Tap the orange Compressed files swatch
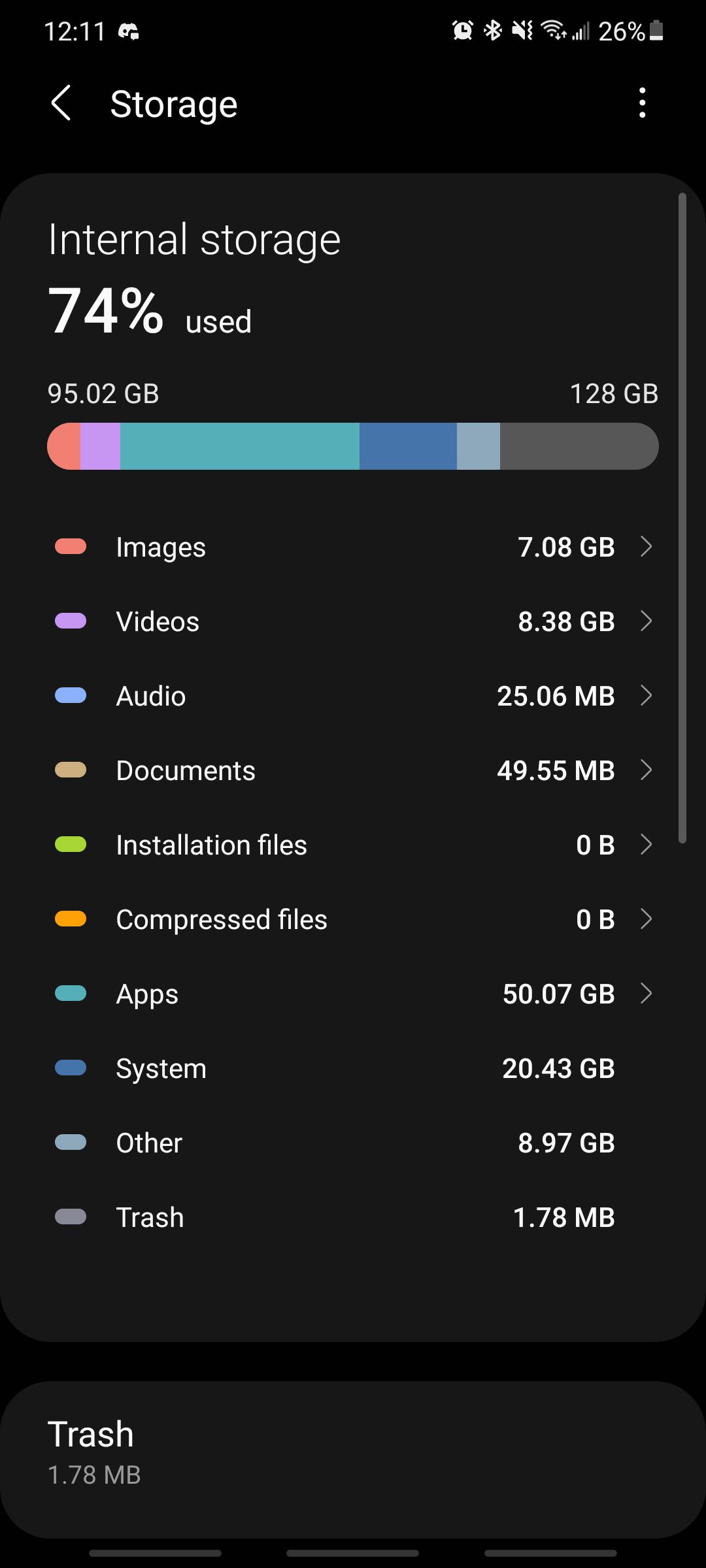 pos(70,919)
